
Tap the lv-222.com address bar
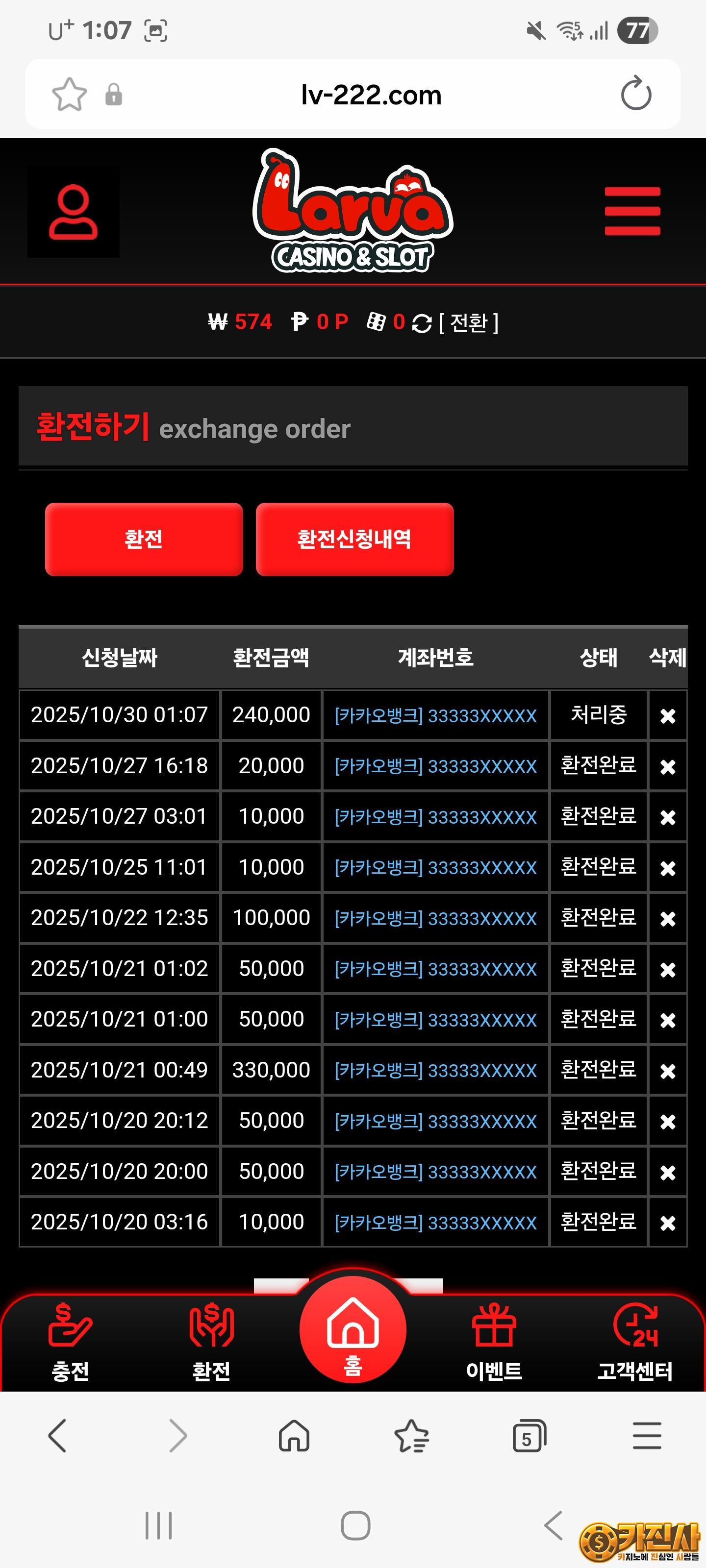tap(370, 95)
